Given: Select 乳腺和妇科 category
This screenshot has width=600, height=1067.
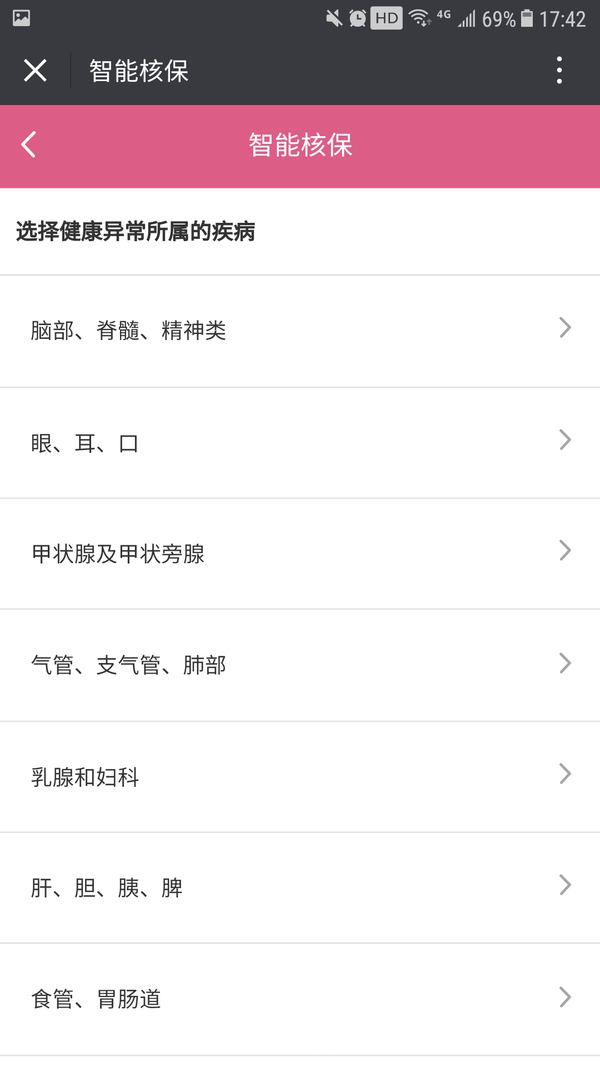Looking at the screenshot, I should point(300,776).
